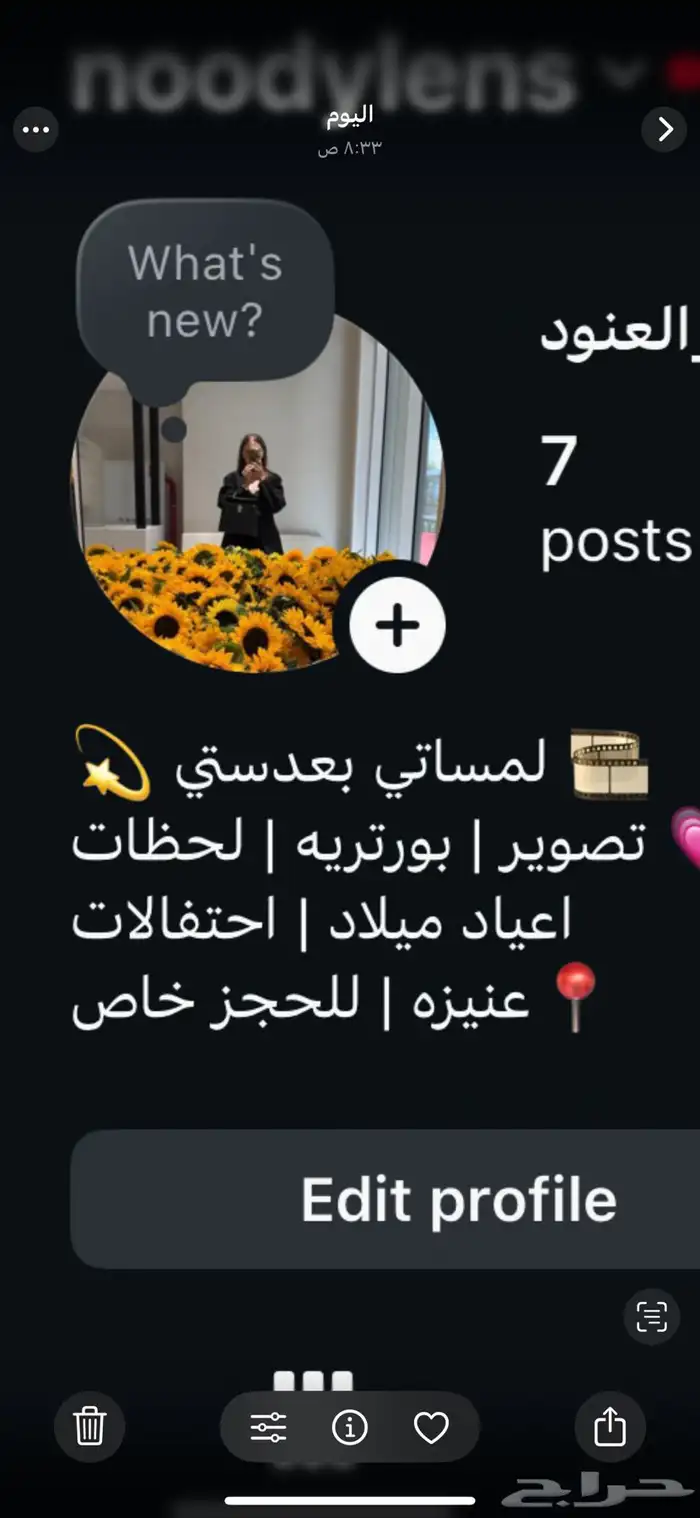The width and height of the screenshot is (700, 1518).
Task: Favorite this photo with the heart
Action: coord(431,1428)
